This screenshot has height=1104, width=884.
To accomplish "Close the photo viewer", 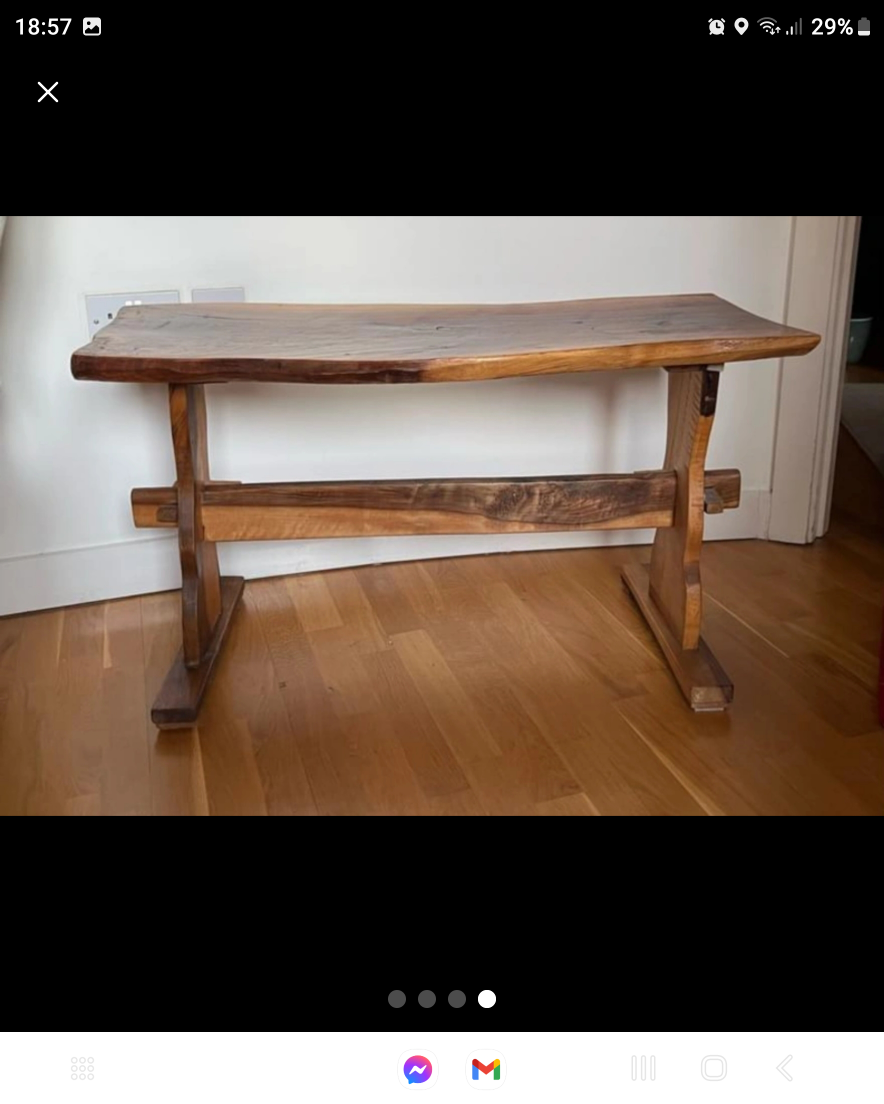I will 48,92.
